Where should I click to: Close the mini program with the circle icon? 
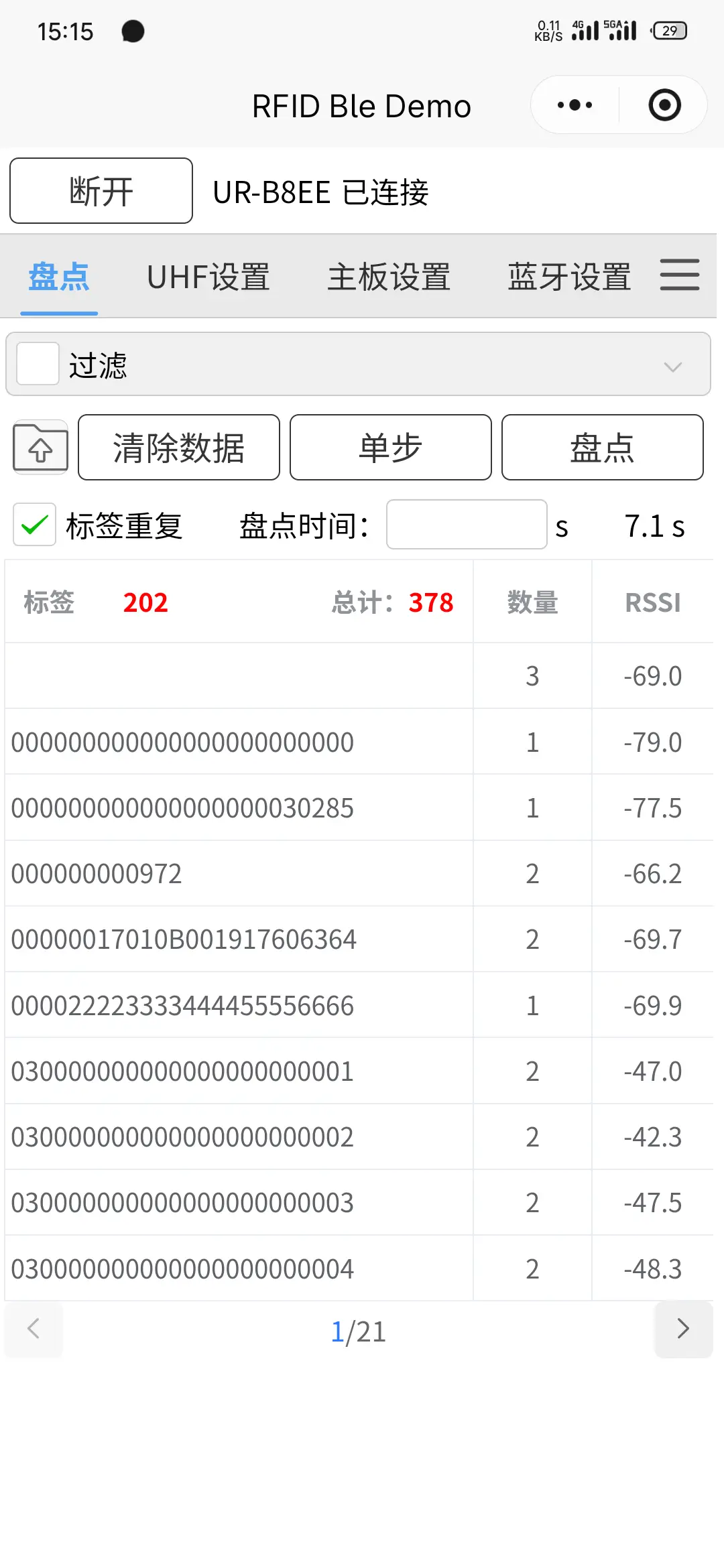[664, 105]
